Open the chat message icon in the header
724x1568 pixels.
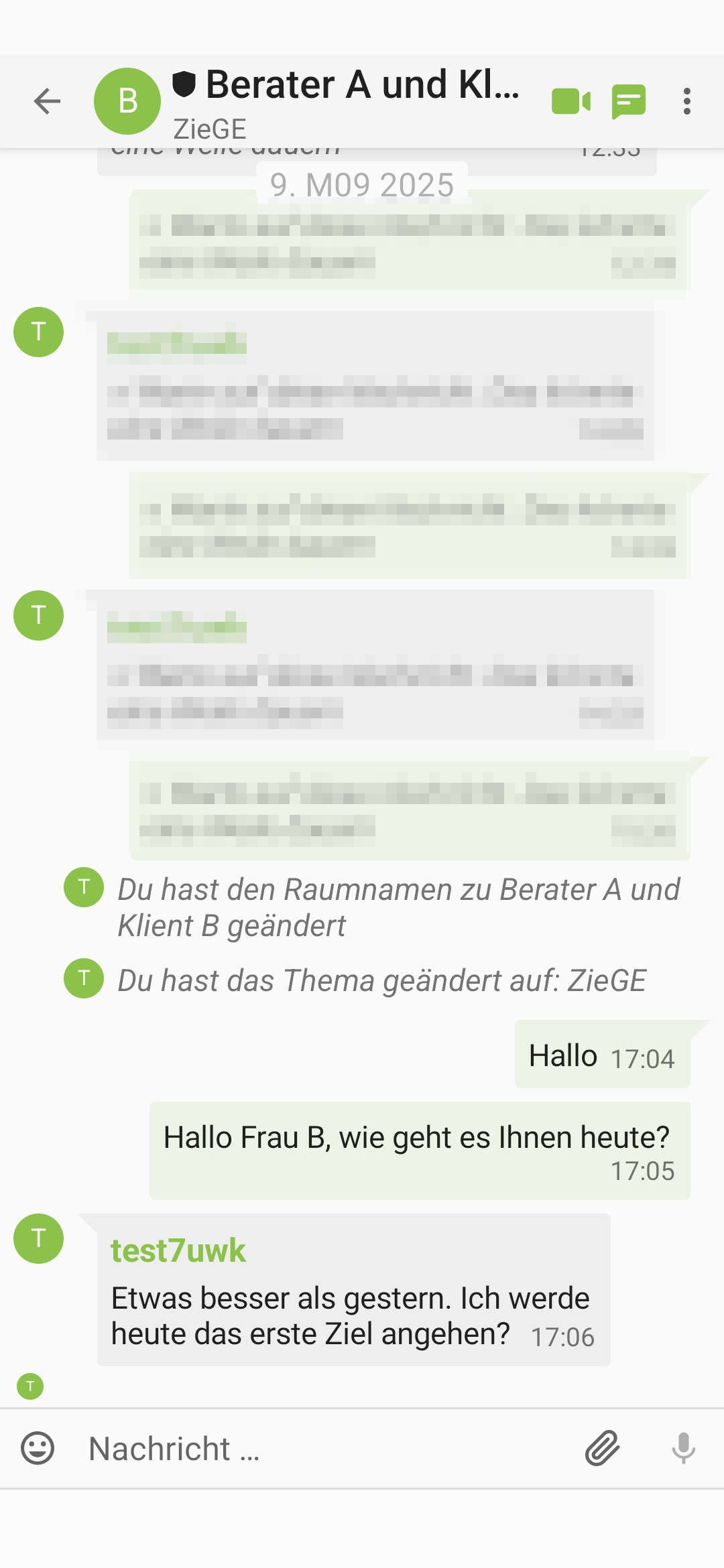[628, 101]
